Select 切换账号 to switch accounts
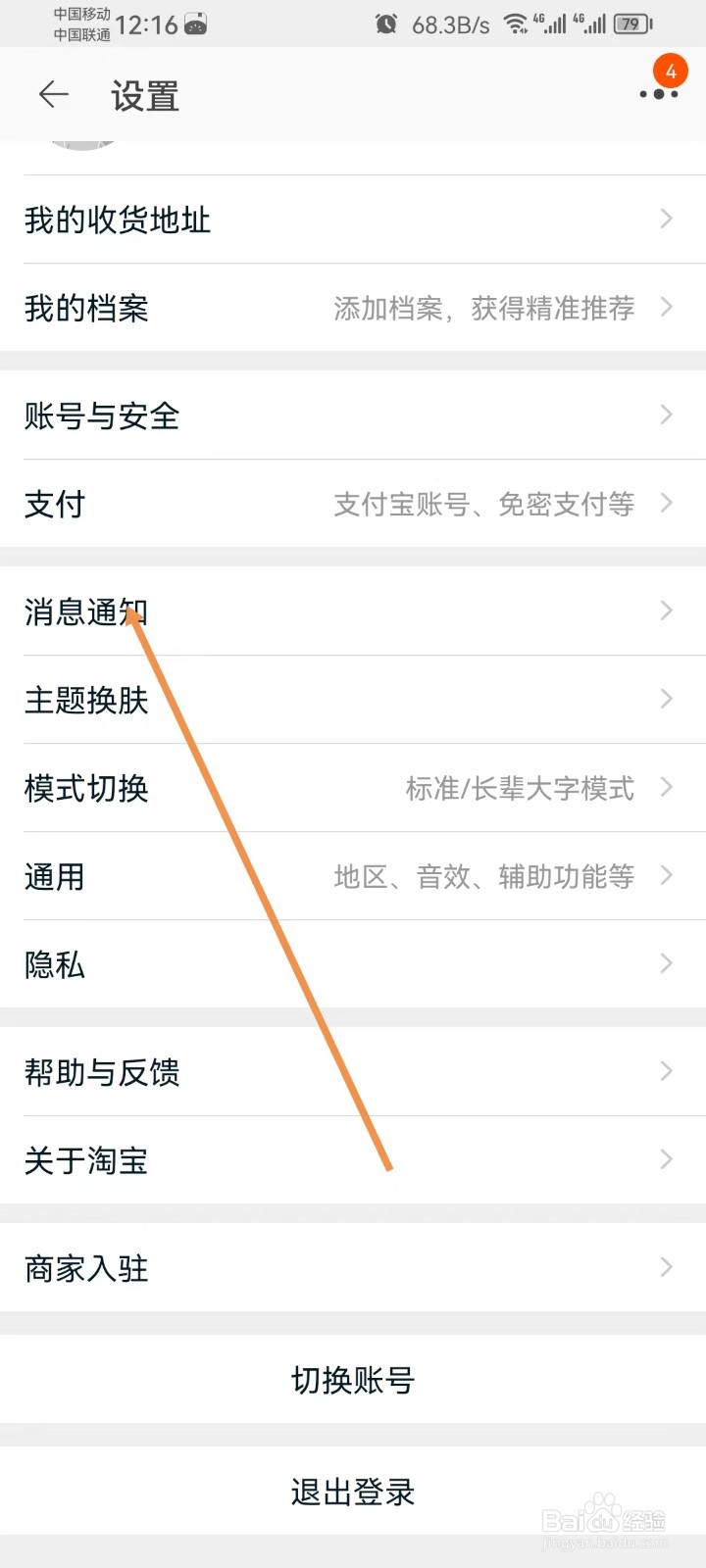This screenshot has height=1568, width=706. [x=353, y=1380]
